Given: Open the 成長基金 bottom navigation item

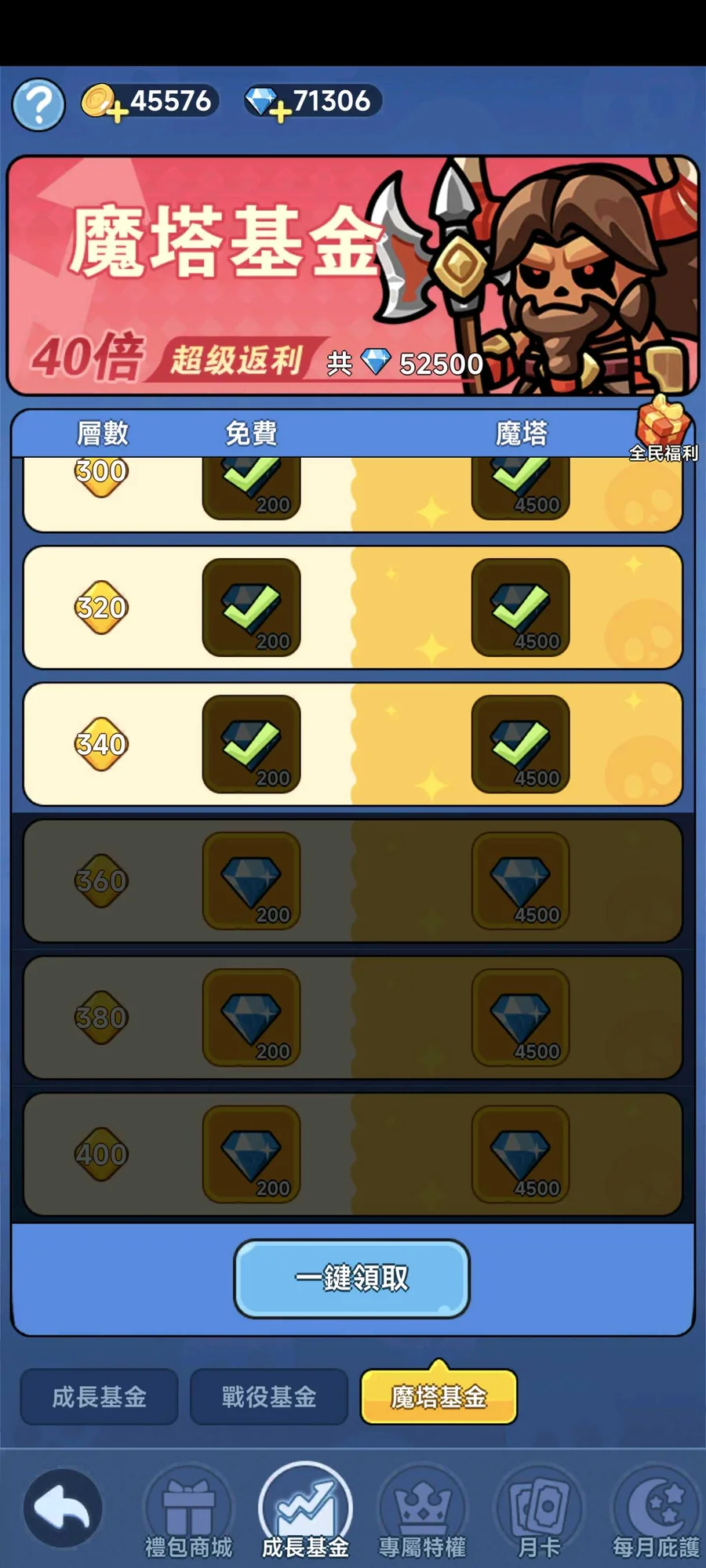Looking at the screenshot, I should 305,1513.
